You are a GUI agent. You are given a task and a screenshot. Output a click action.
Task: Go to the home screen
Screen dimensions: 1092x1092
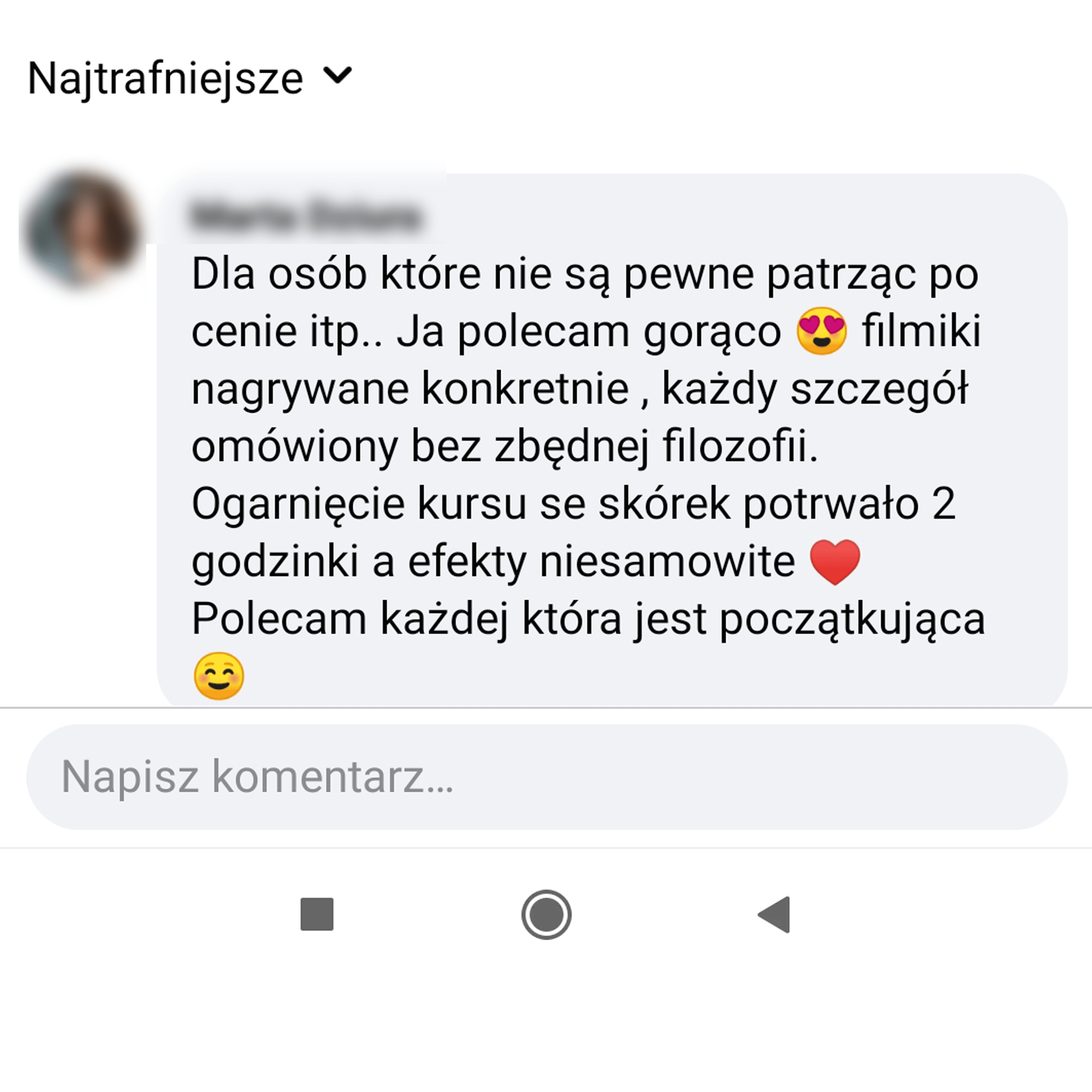tap(546, 914)
